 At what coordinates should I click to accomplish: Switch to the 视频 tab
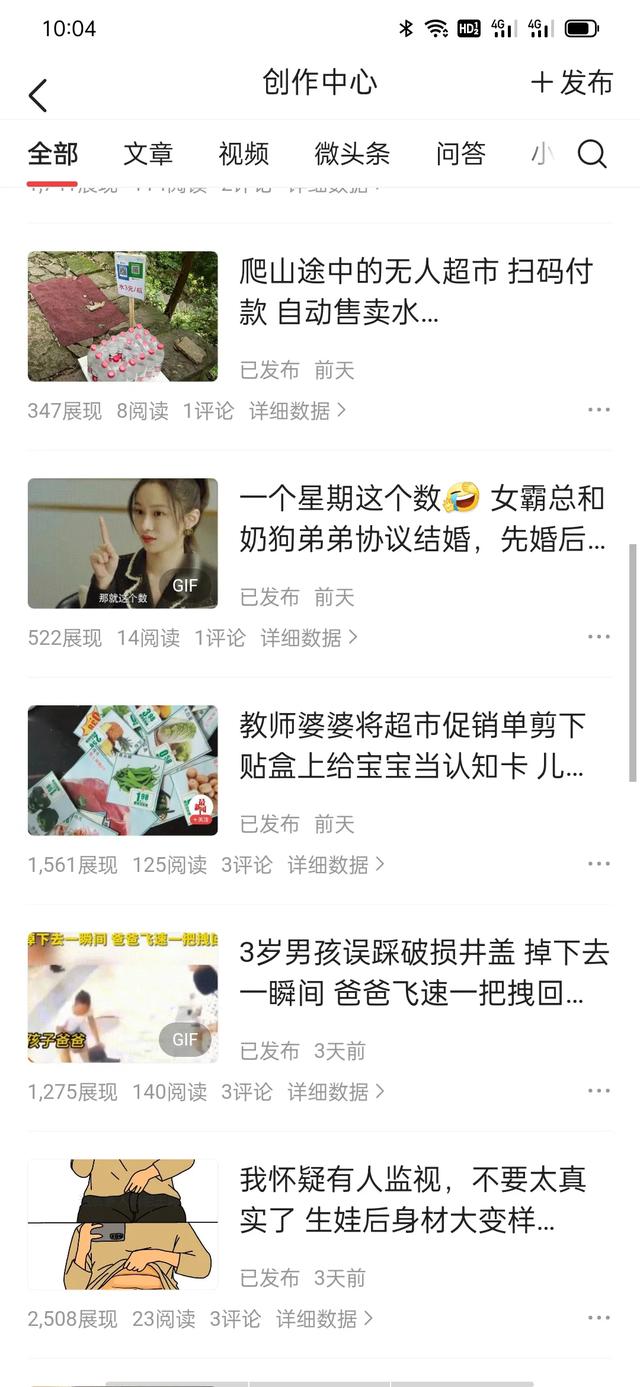[243, 154]
